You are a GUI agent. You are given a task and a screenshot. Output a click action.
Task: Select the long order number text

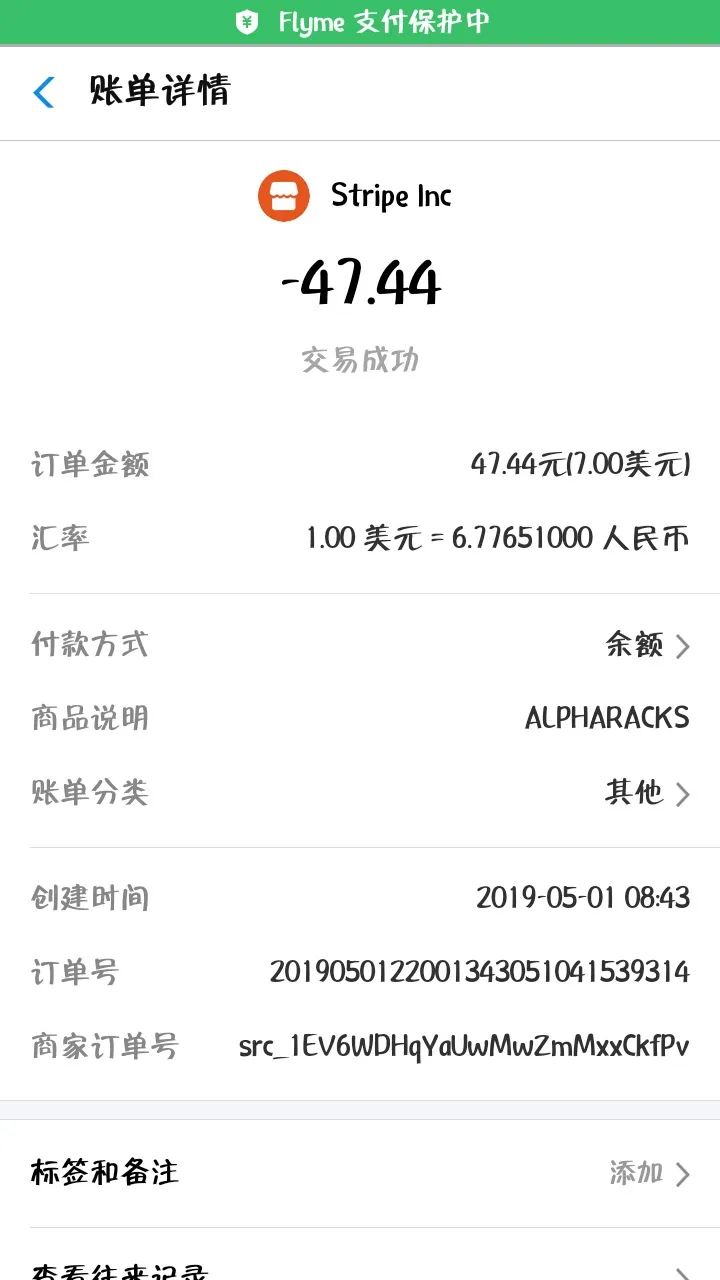[480, 971]
